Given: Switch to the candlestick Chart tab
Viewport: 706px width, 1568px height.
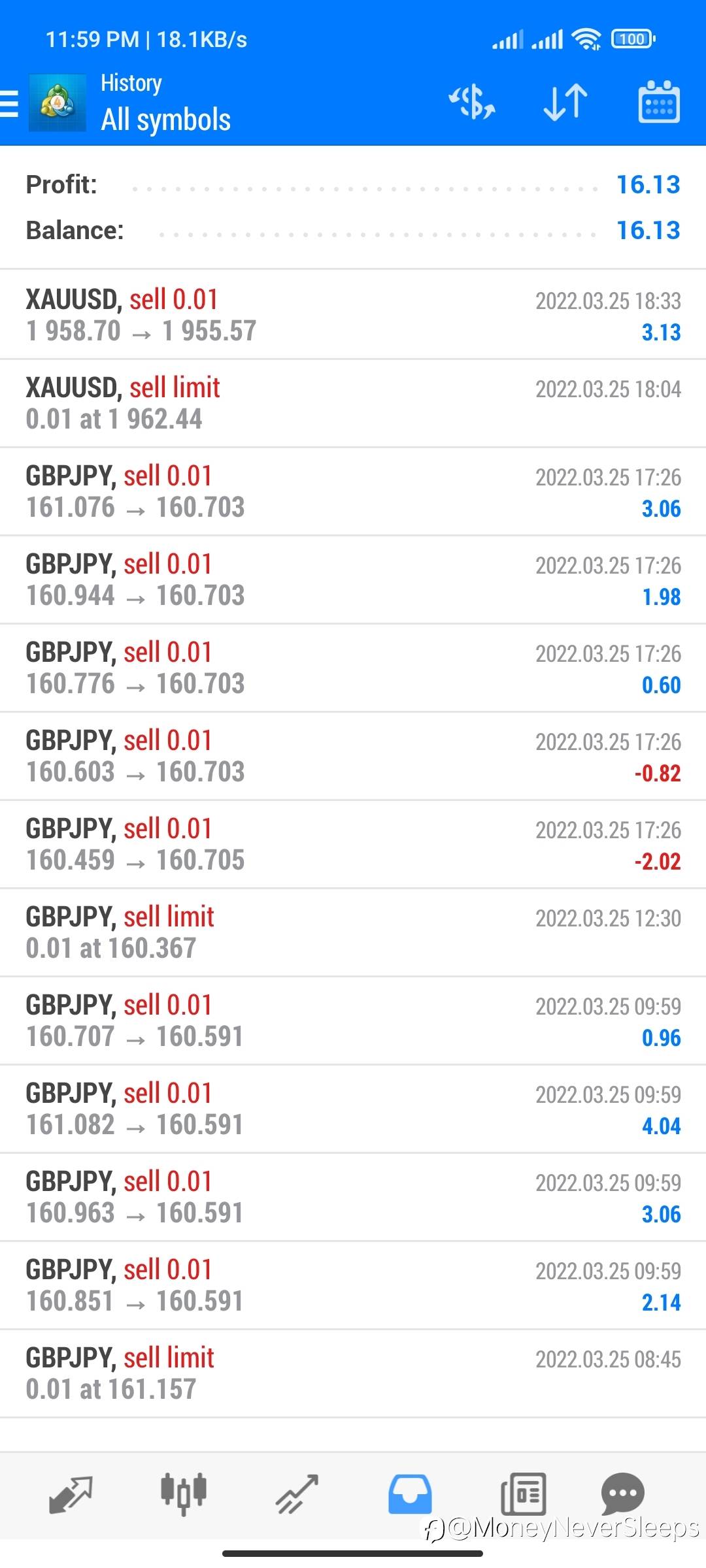Looking at the screenshot, I should (x=184, y=1494).
